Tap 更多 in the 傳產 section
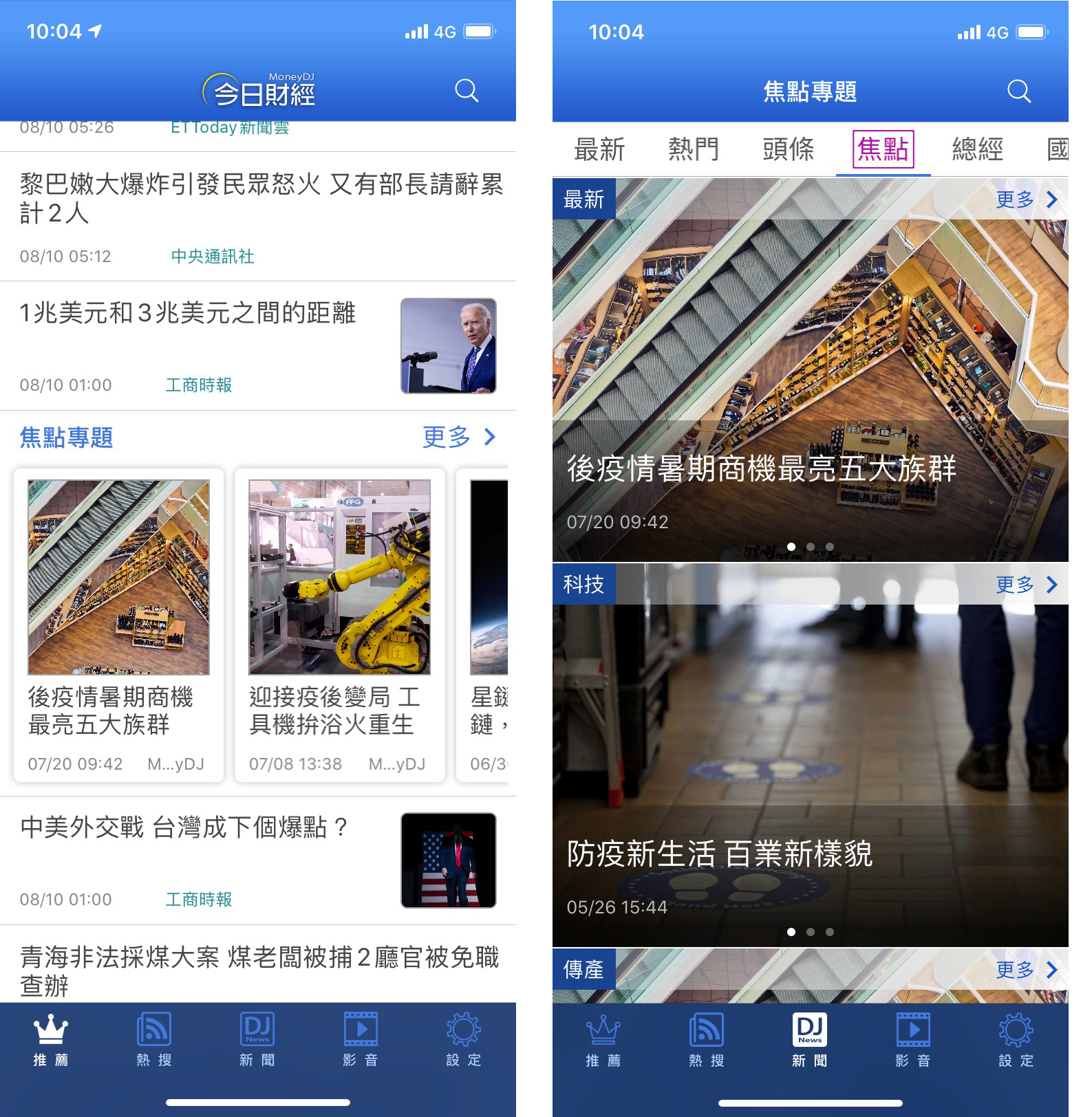The image size is (1092, 1117). [x=1027, y=970]
